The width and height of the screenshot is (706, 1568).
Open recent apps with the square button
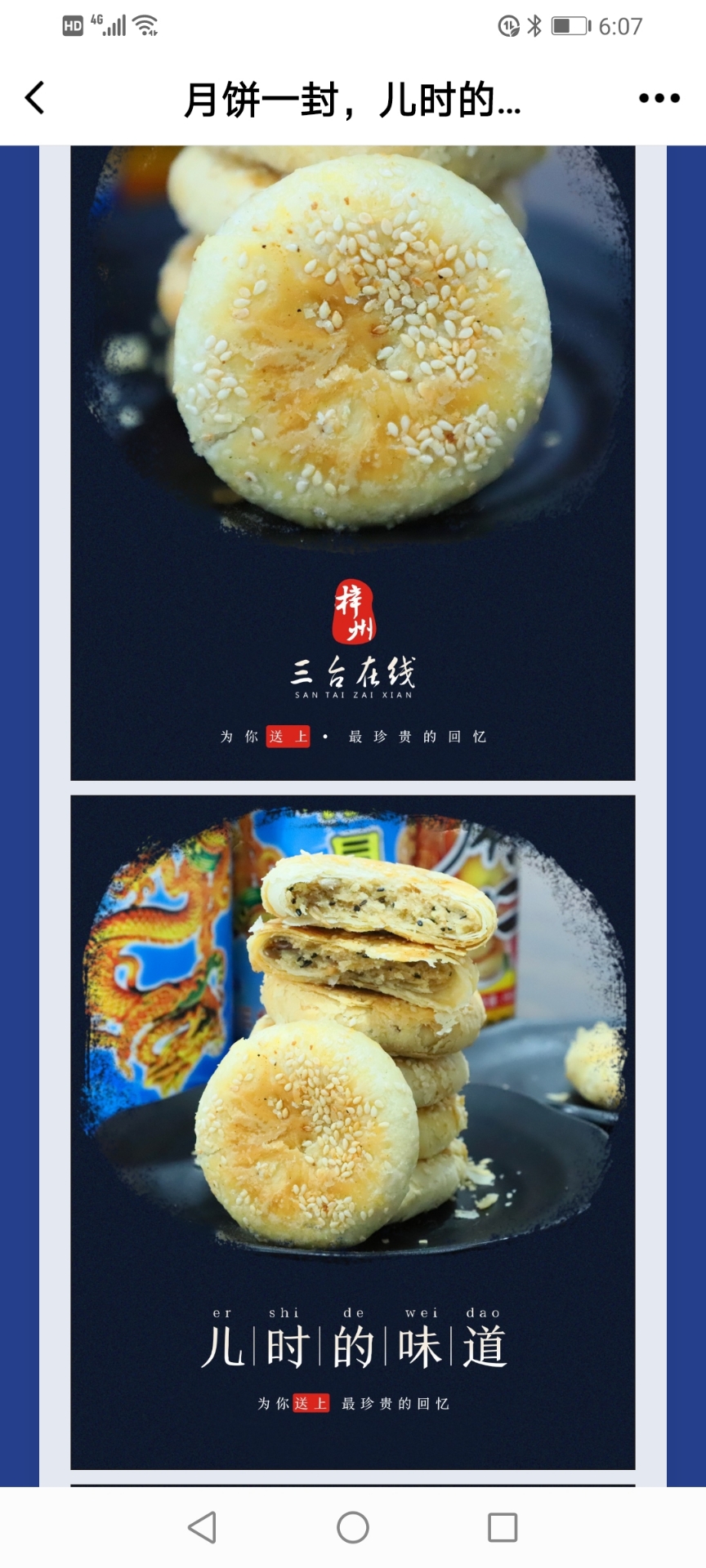503,1526
